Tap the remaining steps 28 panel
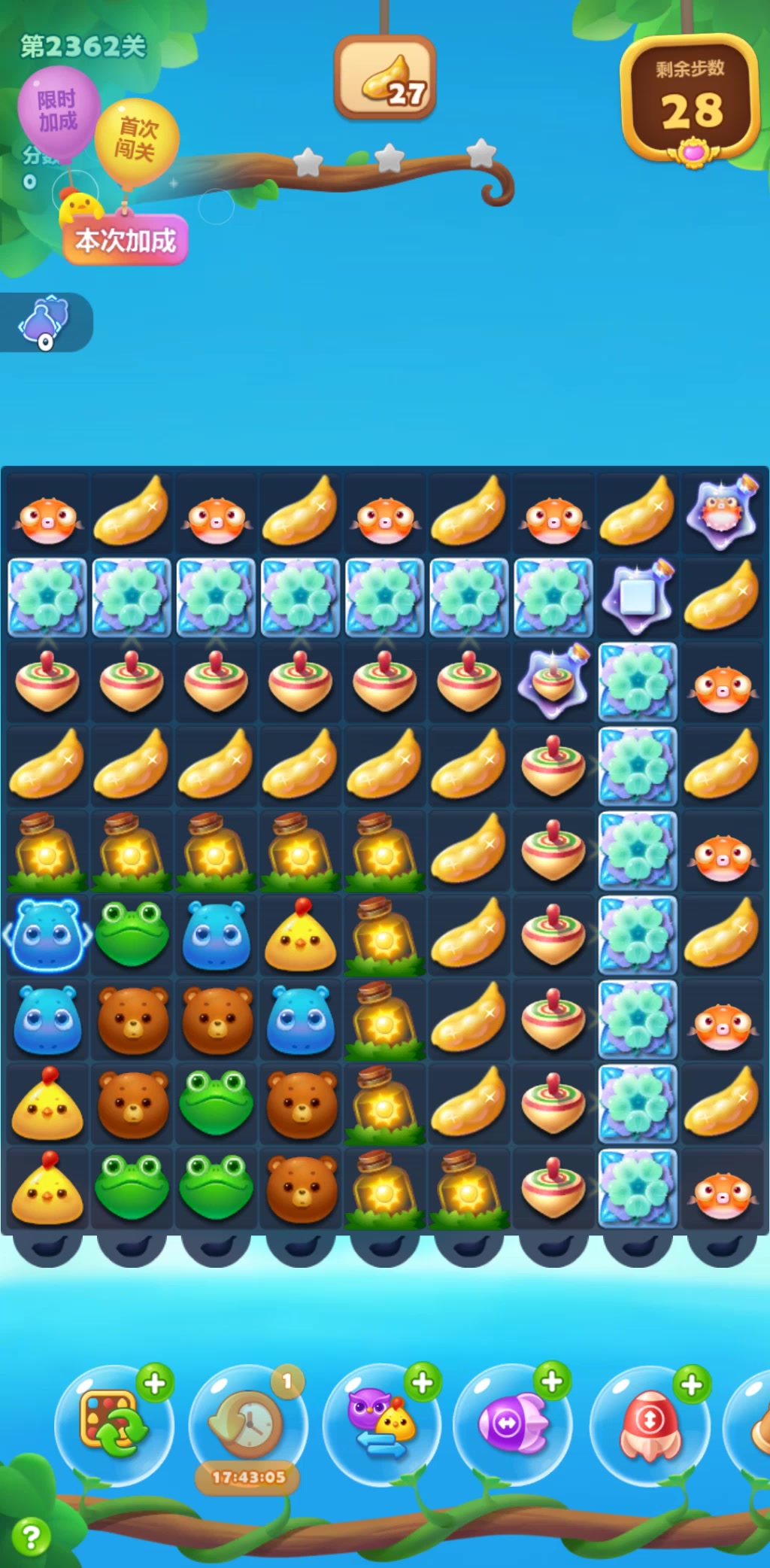The height and width of the screenshot is (1568, 770). 690,98
